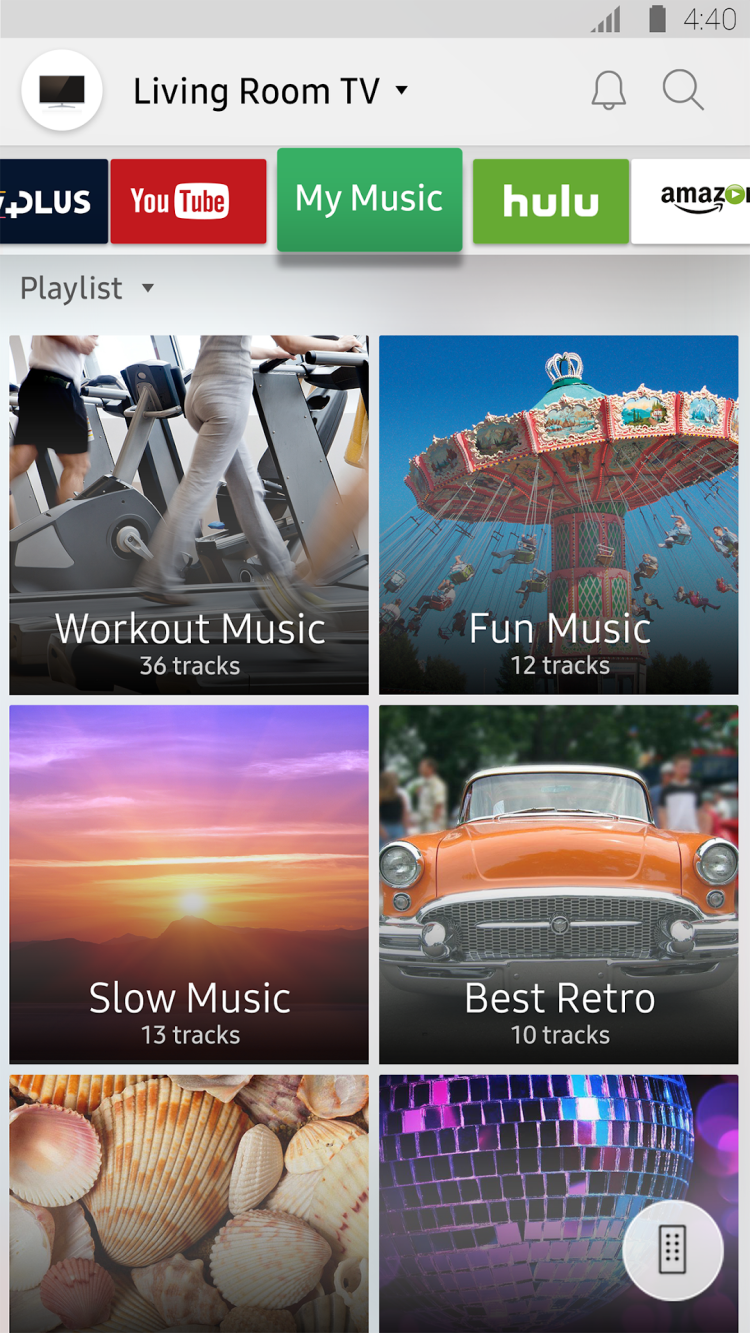Open the Slow Music playlist
This screenshot has width=750, height=1333.
(x=189, y=884)
